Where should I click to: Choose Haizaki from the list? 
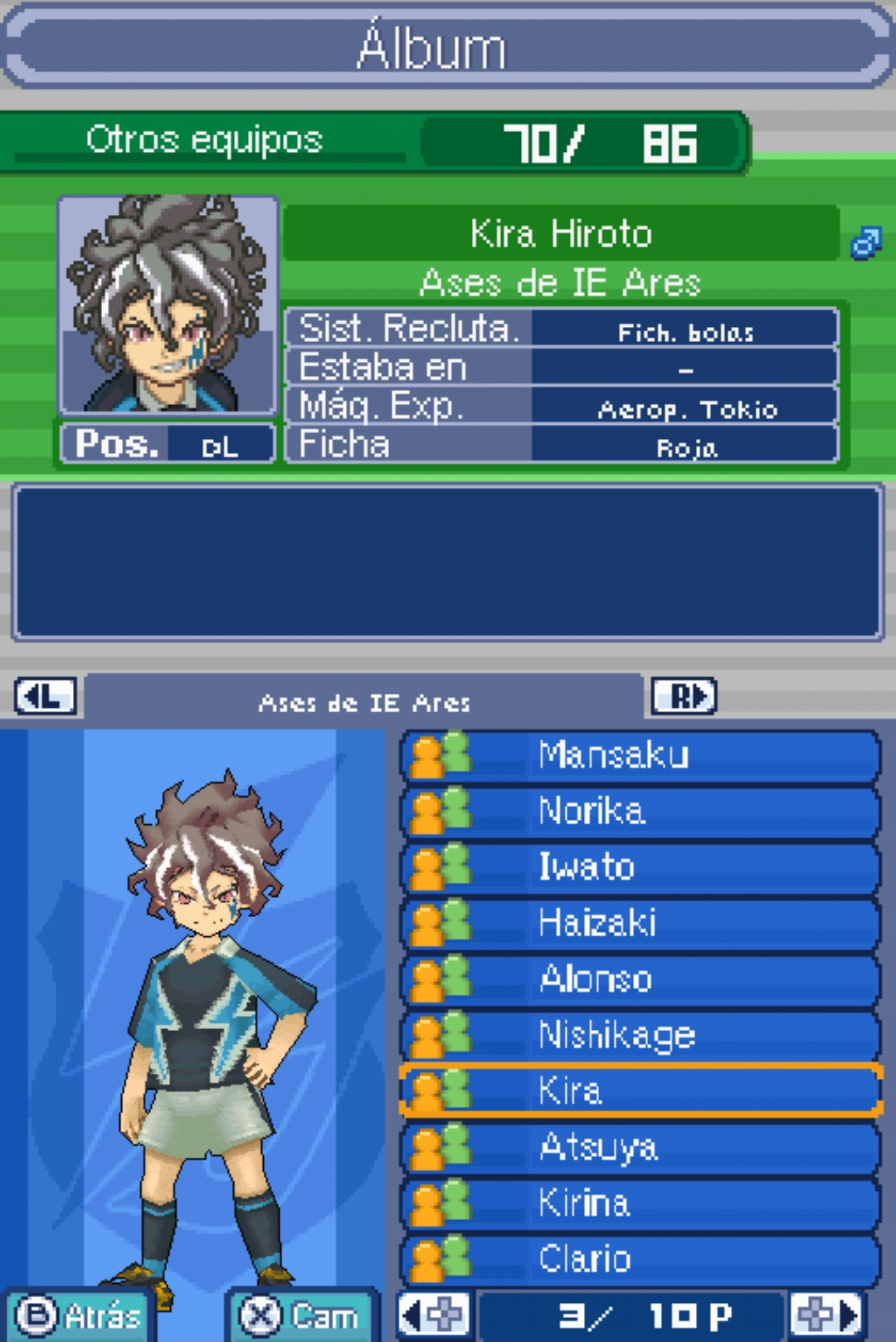click(640, 923)
